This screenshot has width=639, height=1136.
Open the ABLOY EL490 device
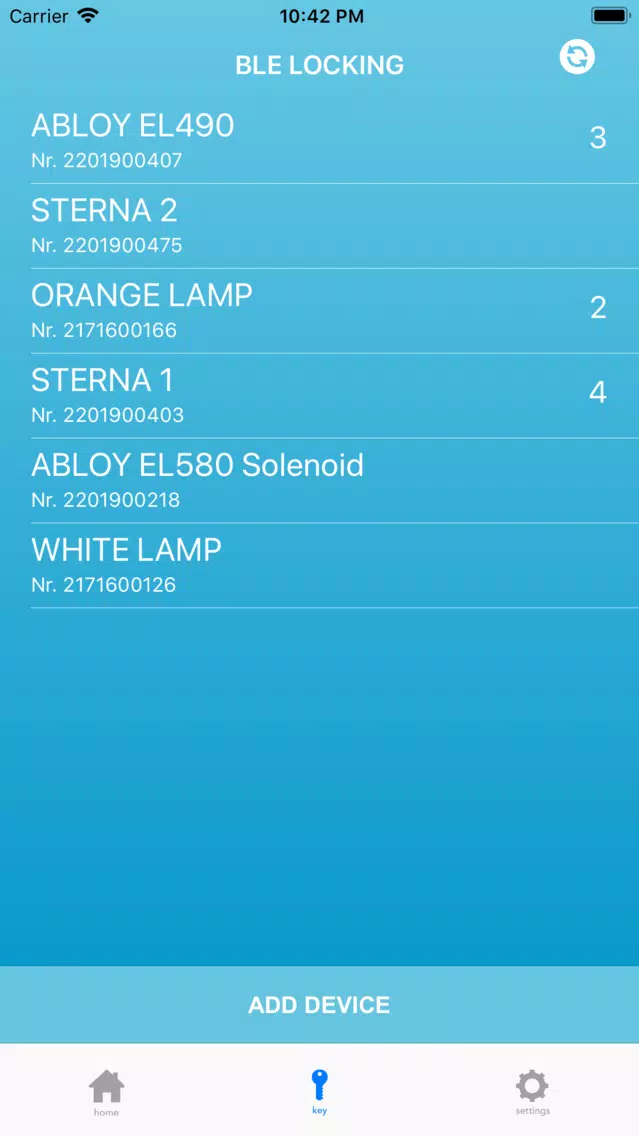point(320,141)
